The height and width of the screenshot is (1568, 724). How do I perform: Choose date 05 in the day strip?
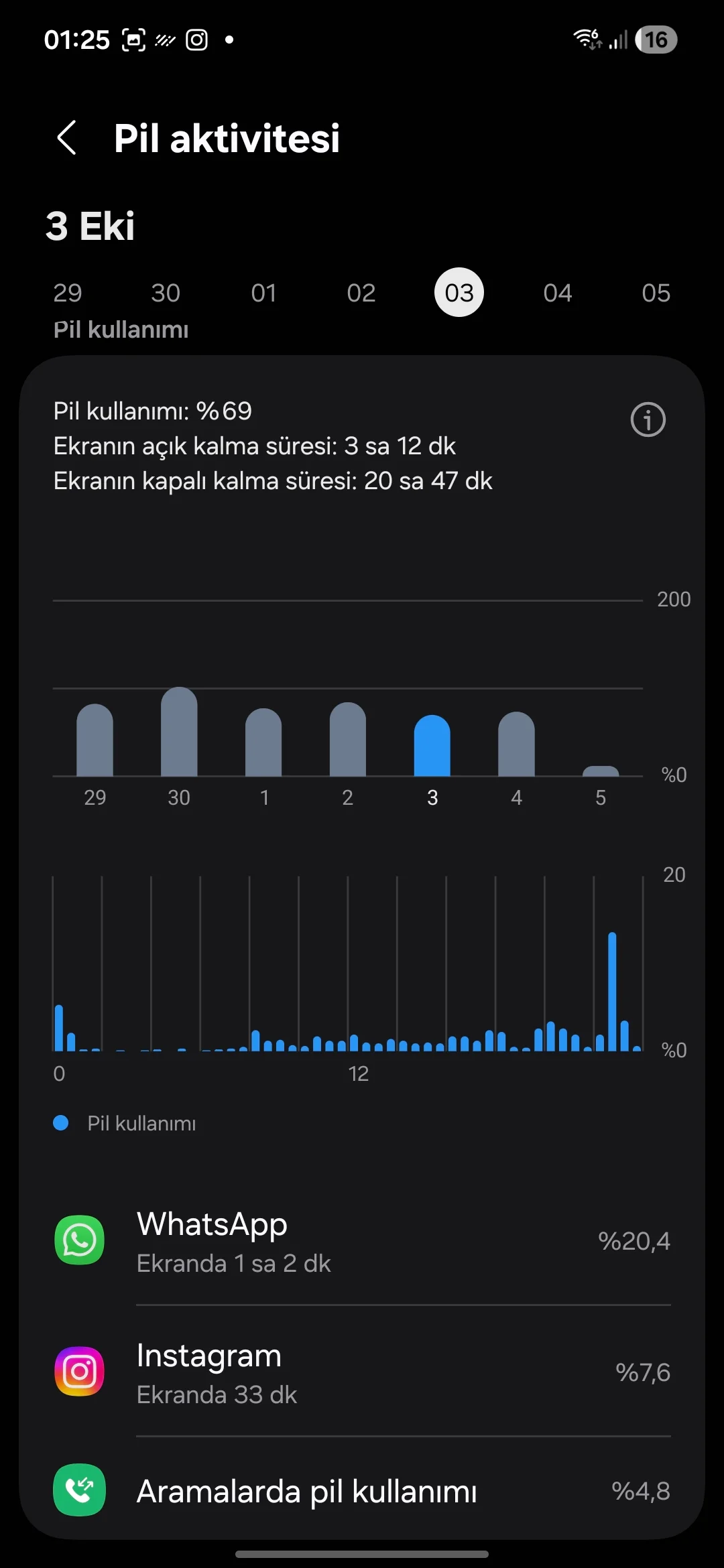click(656, 293)
